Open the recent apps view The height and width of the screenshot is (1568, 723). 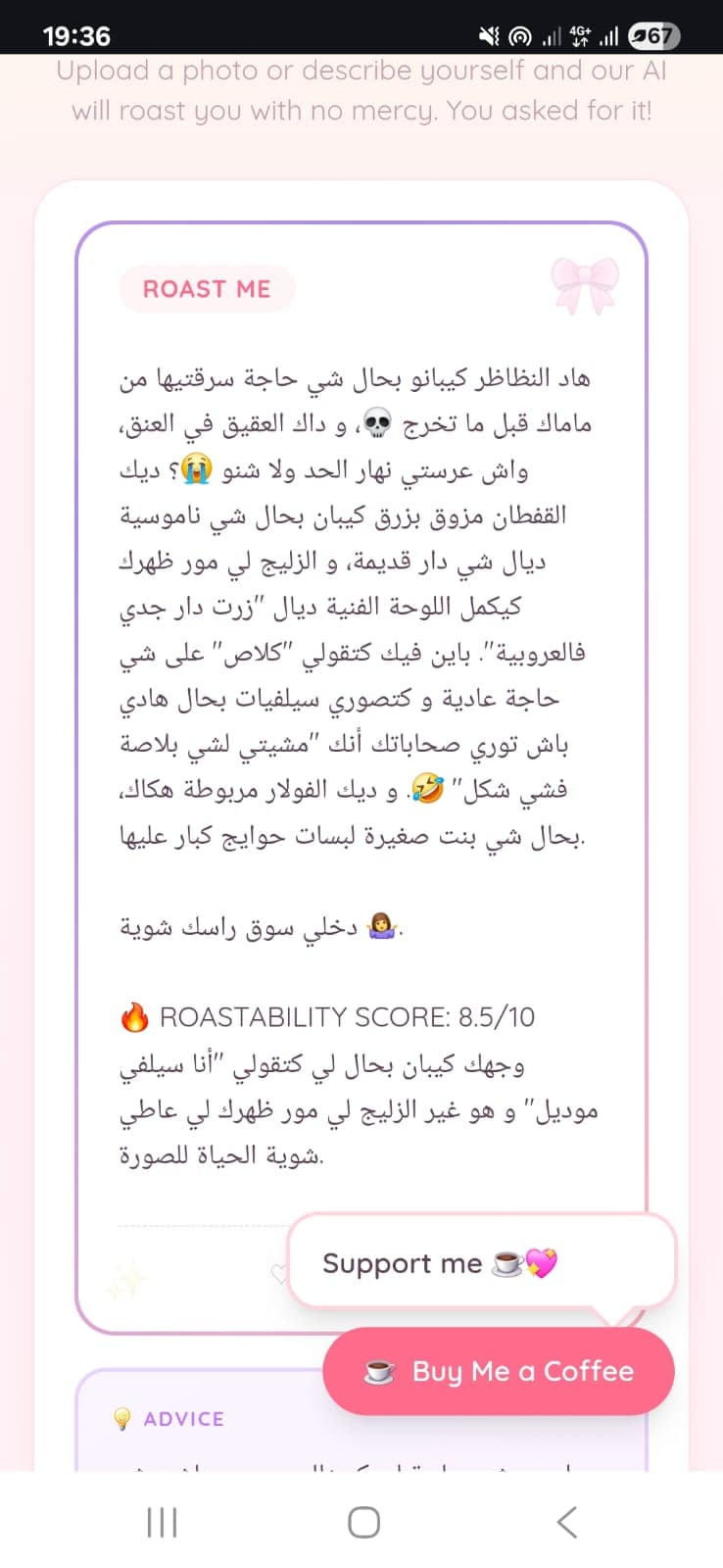point(162,1522)
